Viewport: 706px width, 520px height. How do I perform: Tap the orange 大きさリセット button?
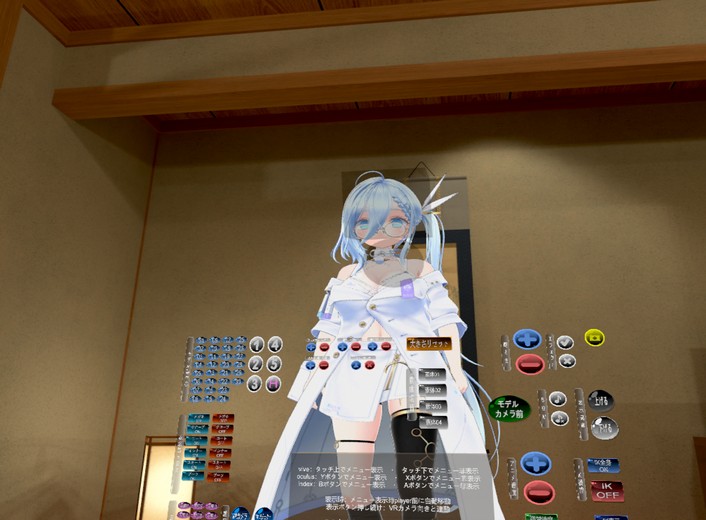429,343
